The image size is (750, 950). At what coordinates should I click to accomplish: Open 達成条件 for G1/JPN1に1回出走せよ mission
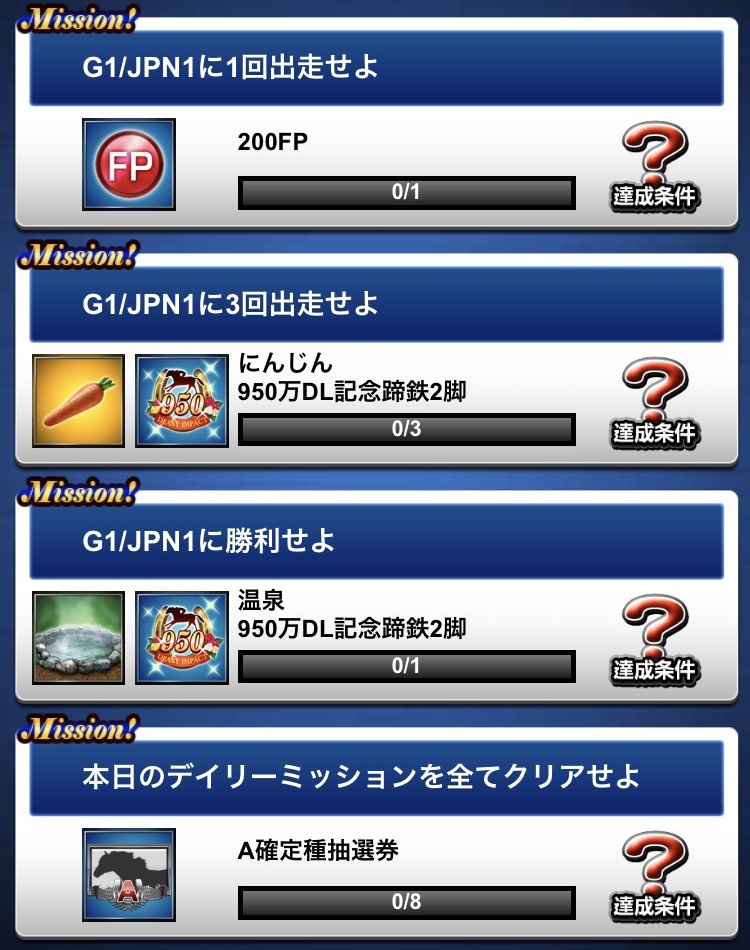pos(653,167)
